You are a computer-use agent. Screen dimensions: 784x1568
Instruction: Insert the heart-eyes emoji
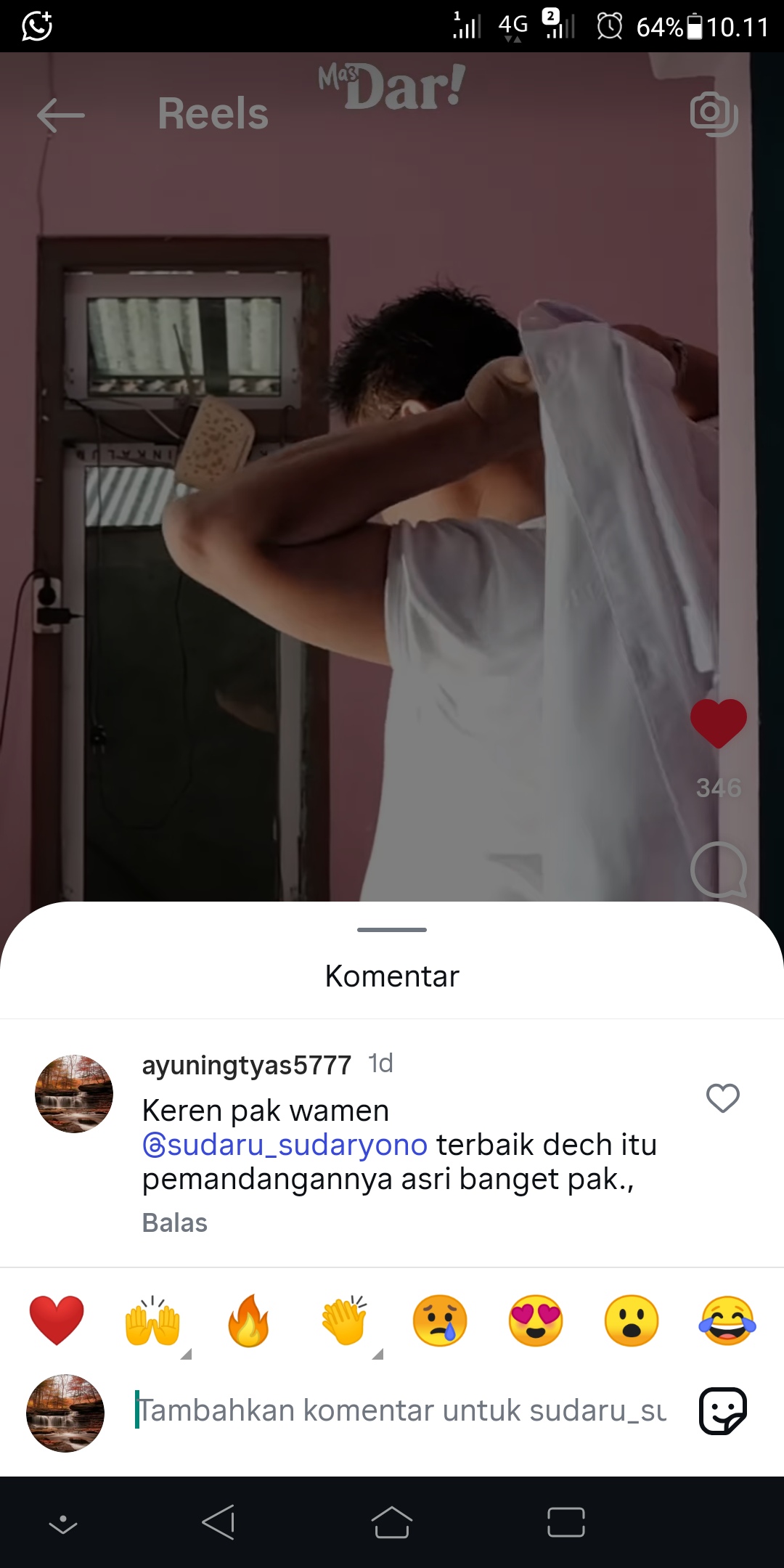pos(536,1320)
